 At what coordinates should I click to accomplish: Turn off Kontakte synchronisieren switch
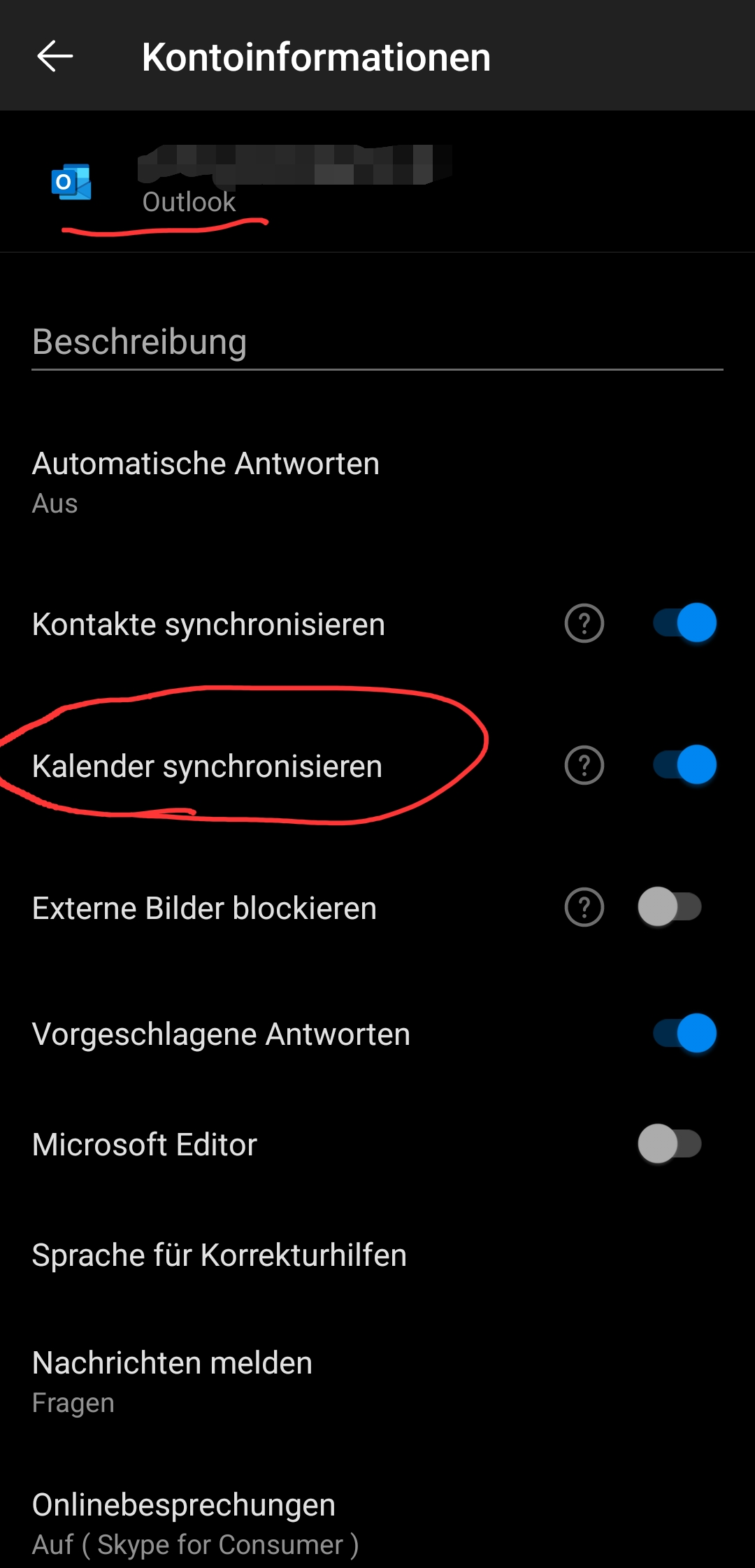[684, 623]
